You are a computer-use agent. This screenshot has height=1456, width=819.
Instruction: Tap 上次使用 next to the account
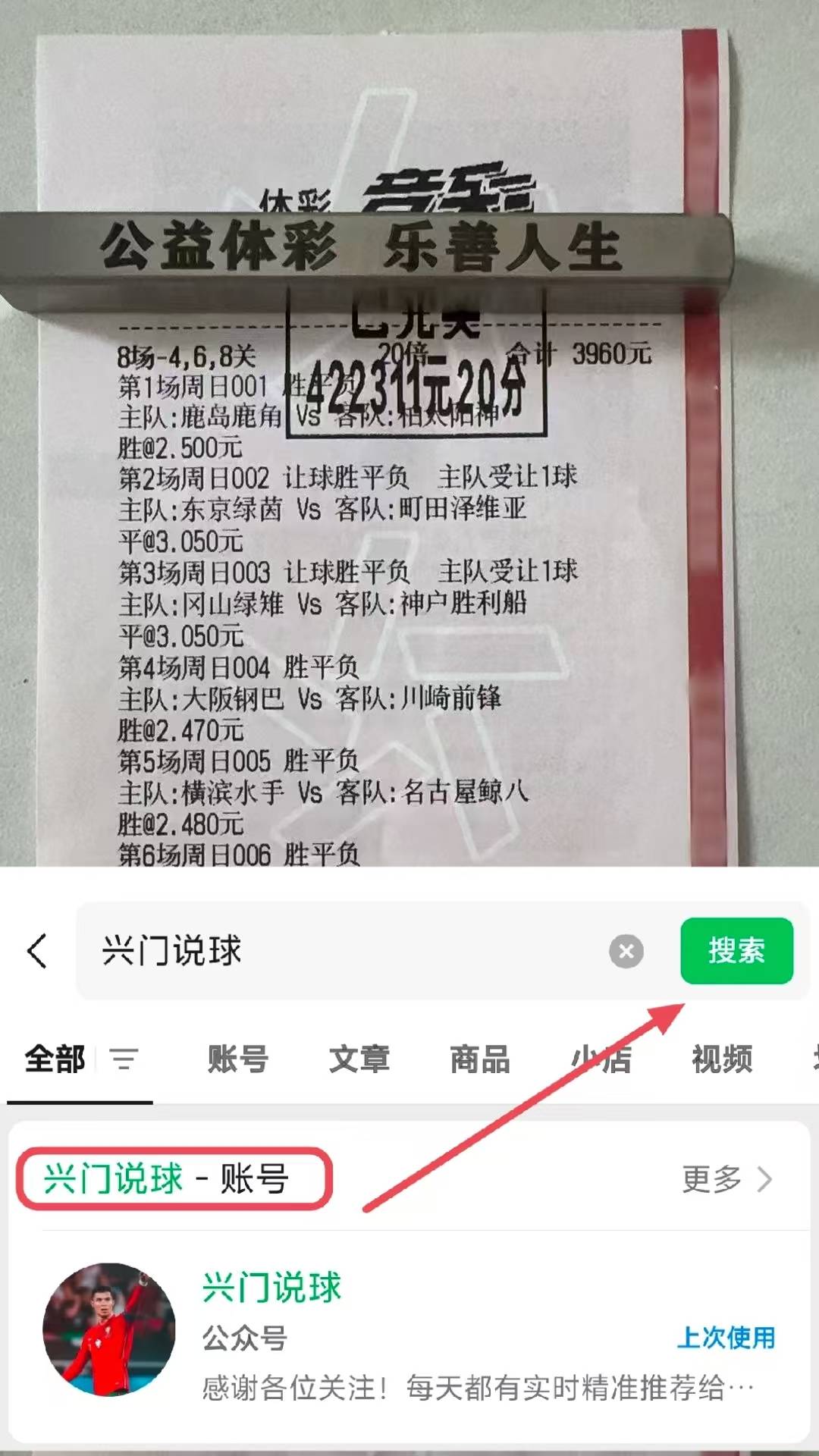(x=725, y=1338)
